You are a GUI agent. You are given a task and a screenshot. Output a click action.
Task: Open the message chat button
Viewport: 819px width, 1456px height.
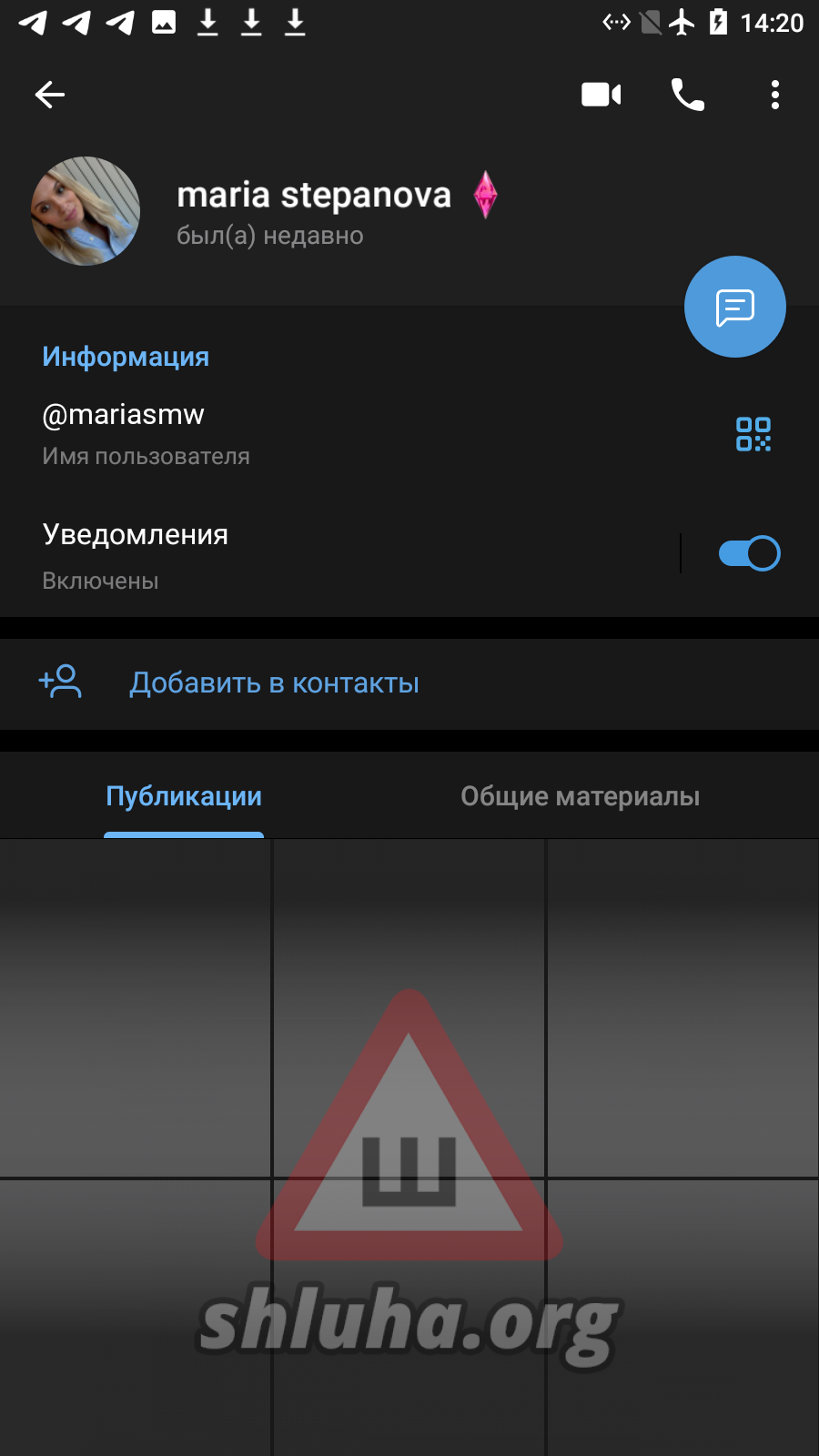click(x=734, y=307)
